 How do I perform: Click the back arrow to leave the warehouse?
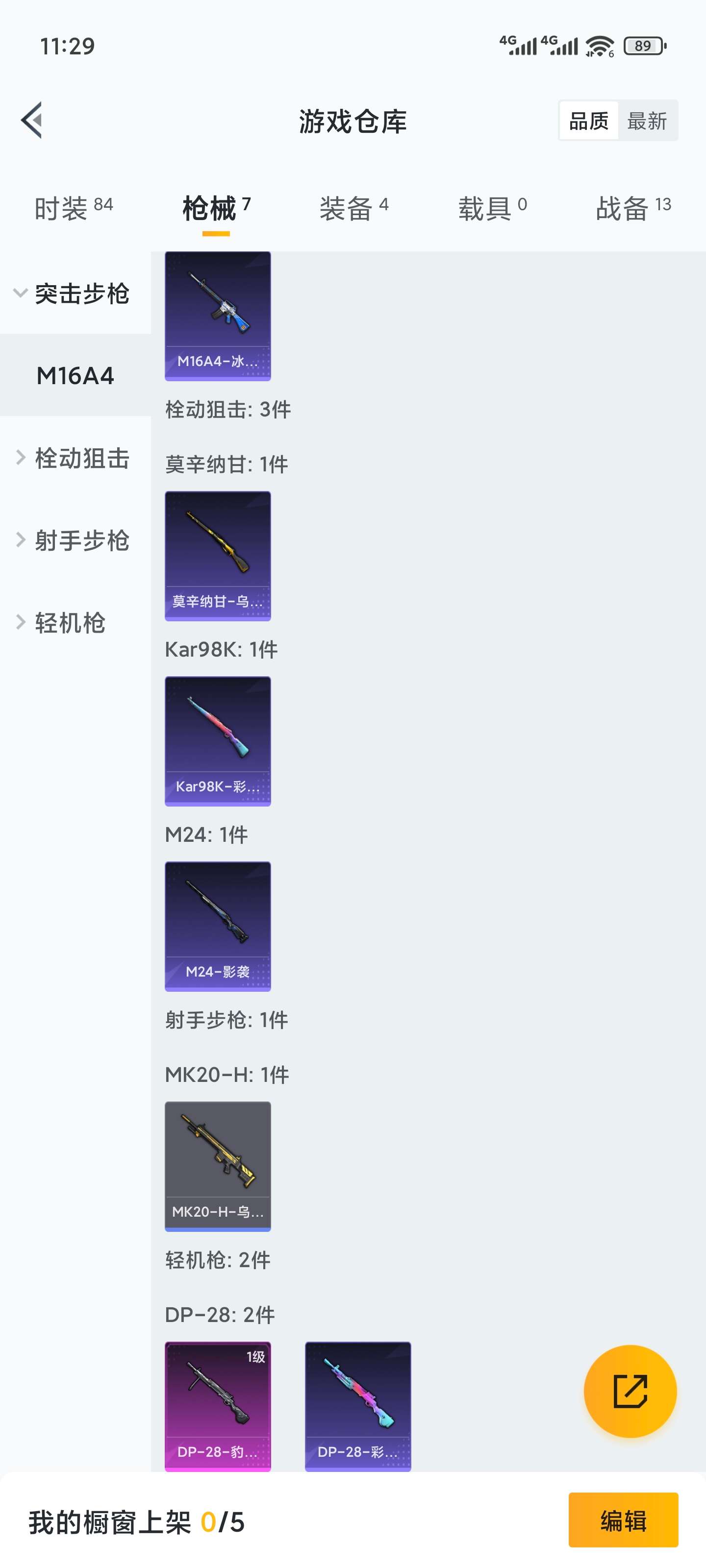coord(32,120)
